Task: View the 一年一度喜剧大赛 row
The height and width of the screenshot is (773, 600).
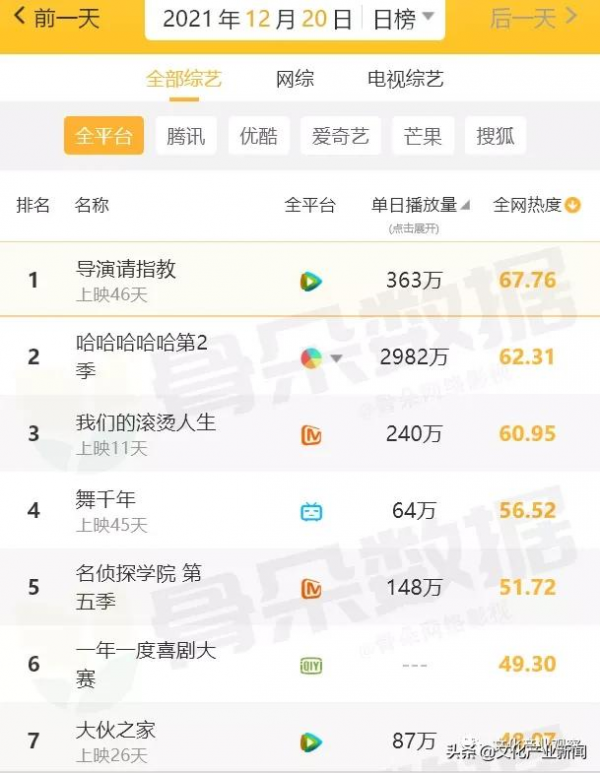Action: (x=146, y=651)
